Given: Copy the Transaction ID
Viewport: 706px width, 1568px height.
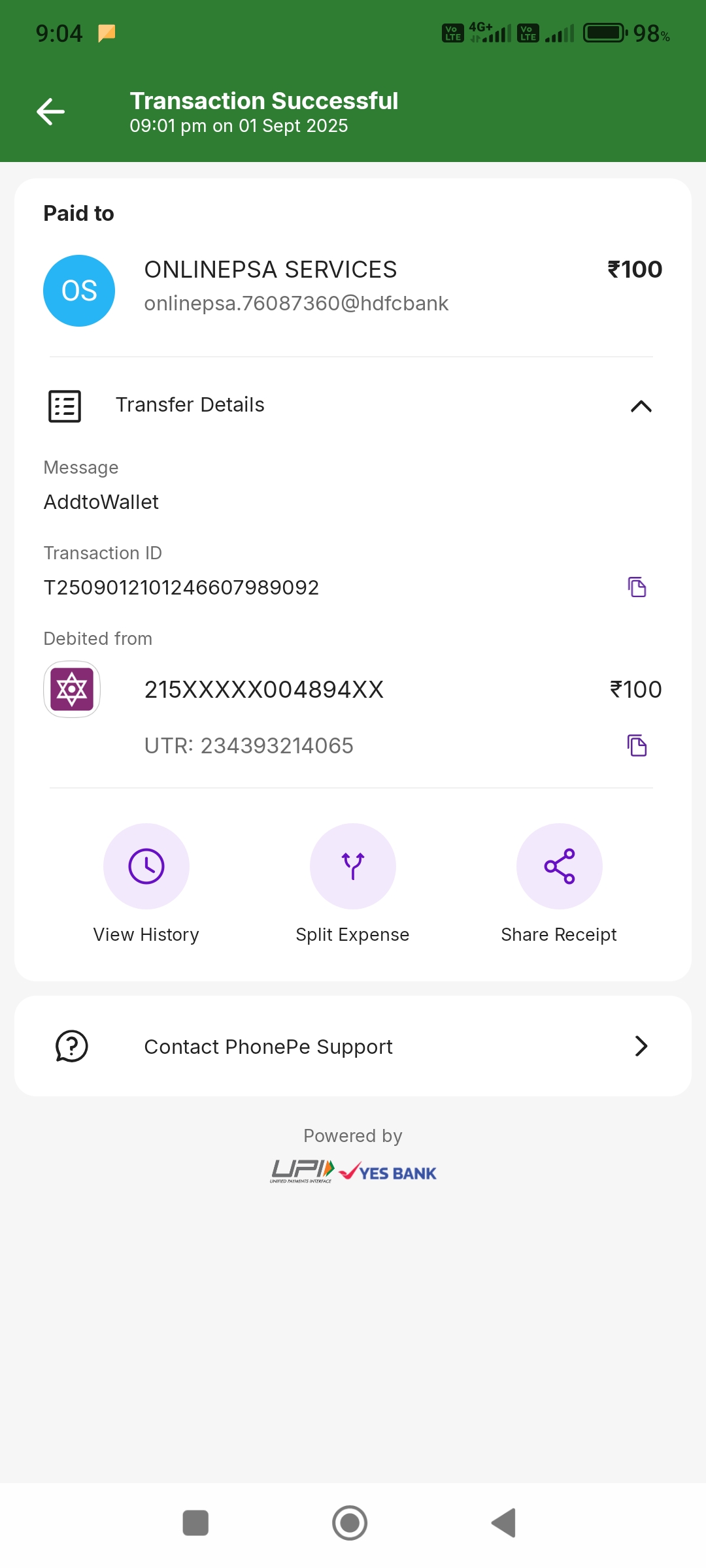Looking at the screenshot, I should click(x=637, y=587).
